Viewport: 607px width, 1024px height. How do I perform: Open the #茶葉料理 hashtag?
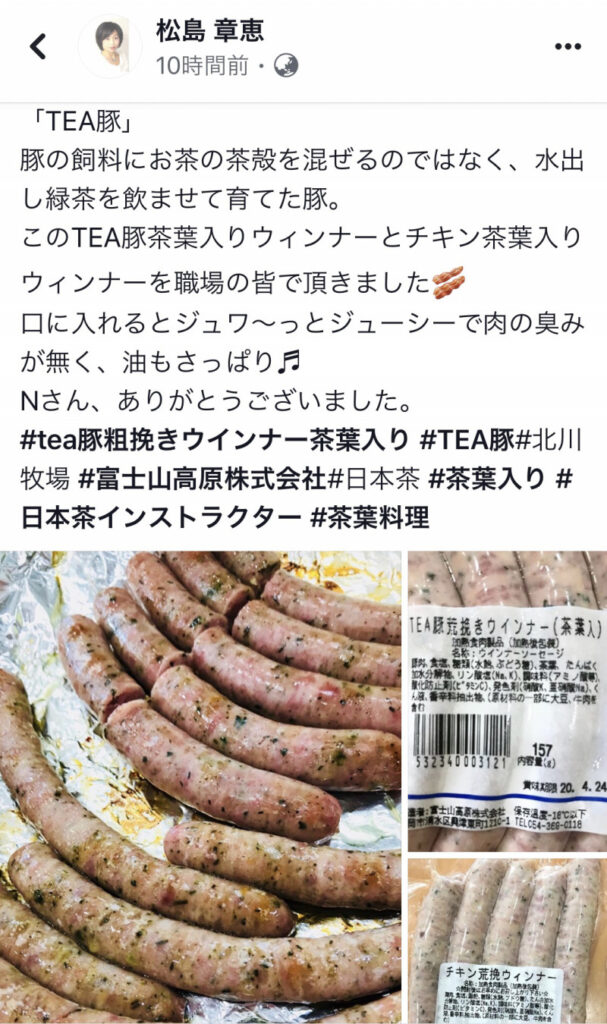(x=370, y=518)
